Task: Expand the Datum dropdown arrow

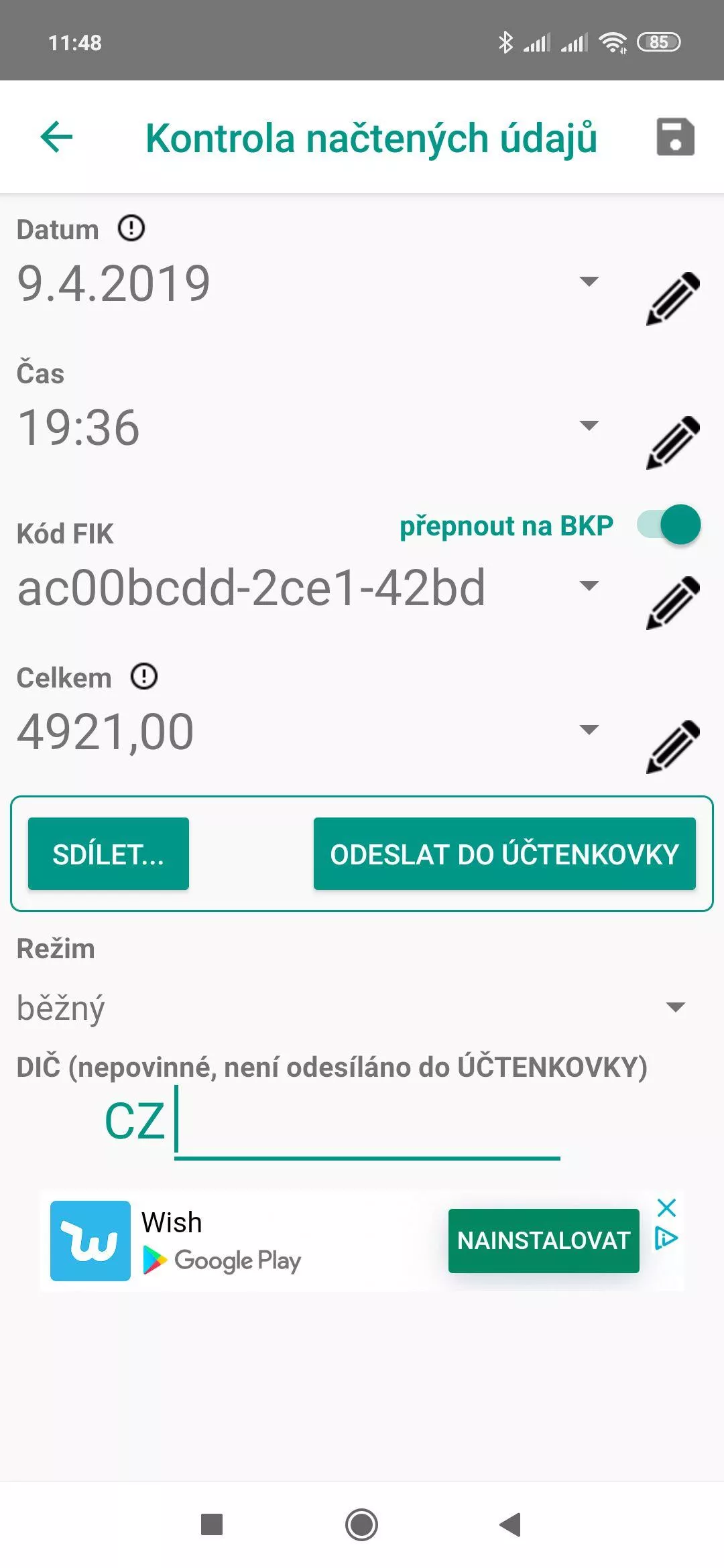Action: [x=589, y=281]
